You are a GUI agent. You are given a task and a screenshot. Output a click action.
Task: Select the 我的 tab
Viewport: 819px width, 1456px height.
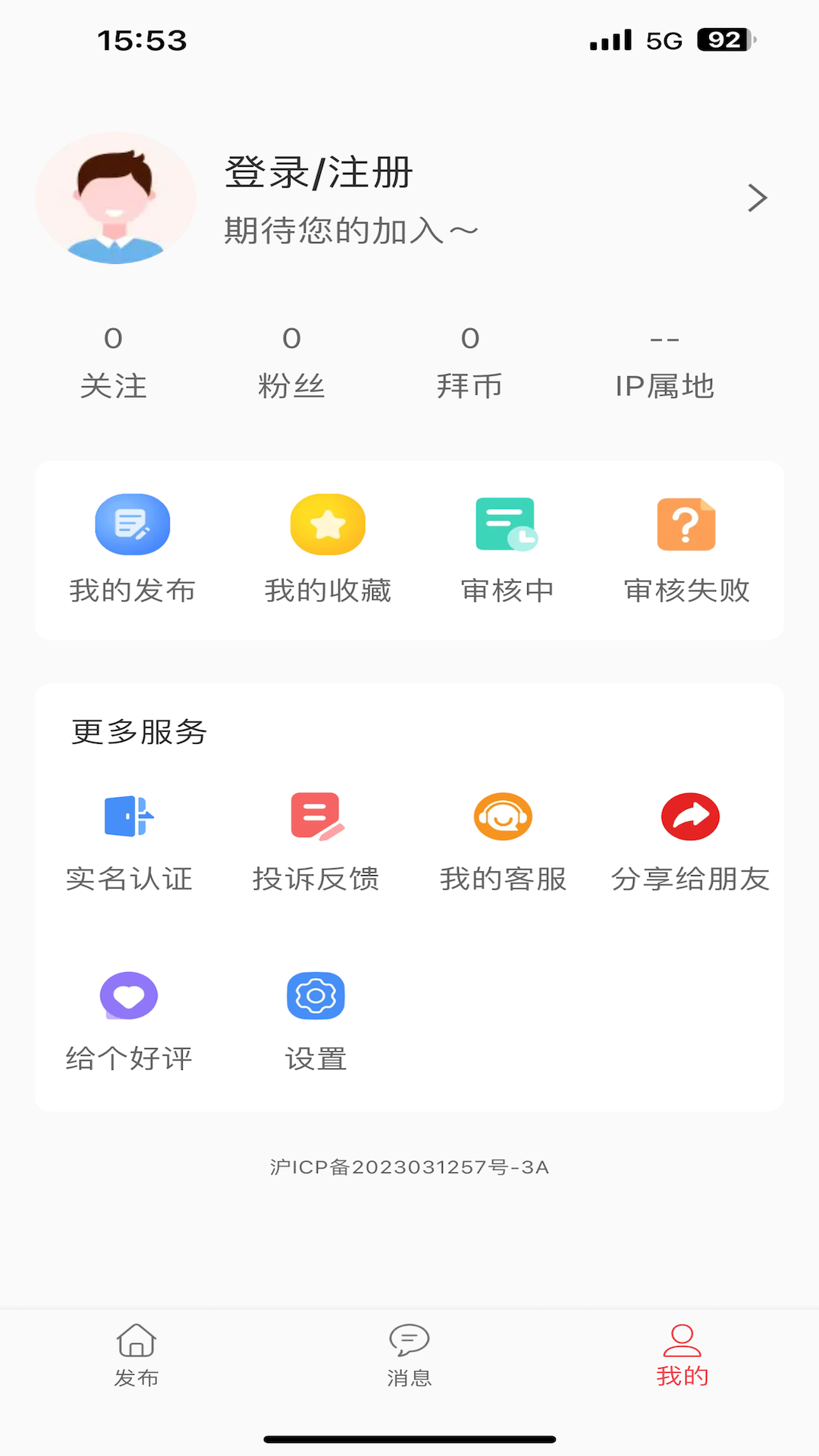pos(682,1354)
